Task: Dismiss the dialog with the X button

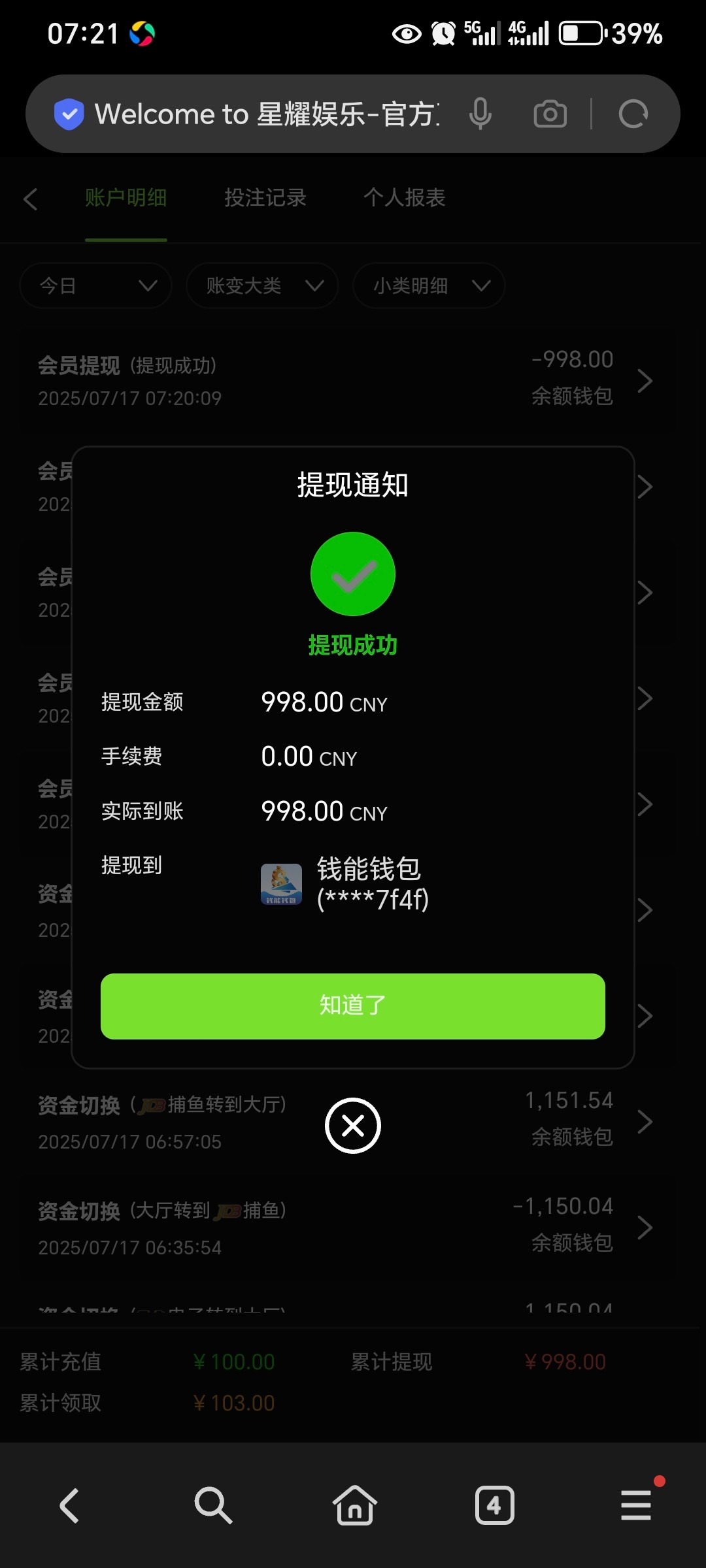Action: (353, 1126)
